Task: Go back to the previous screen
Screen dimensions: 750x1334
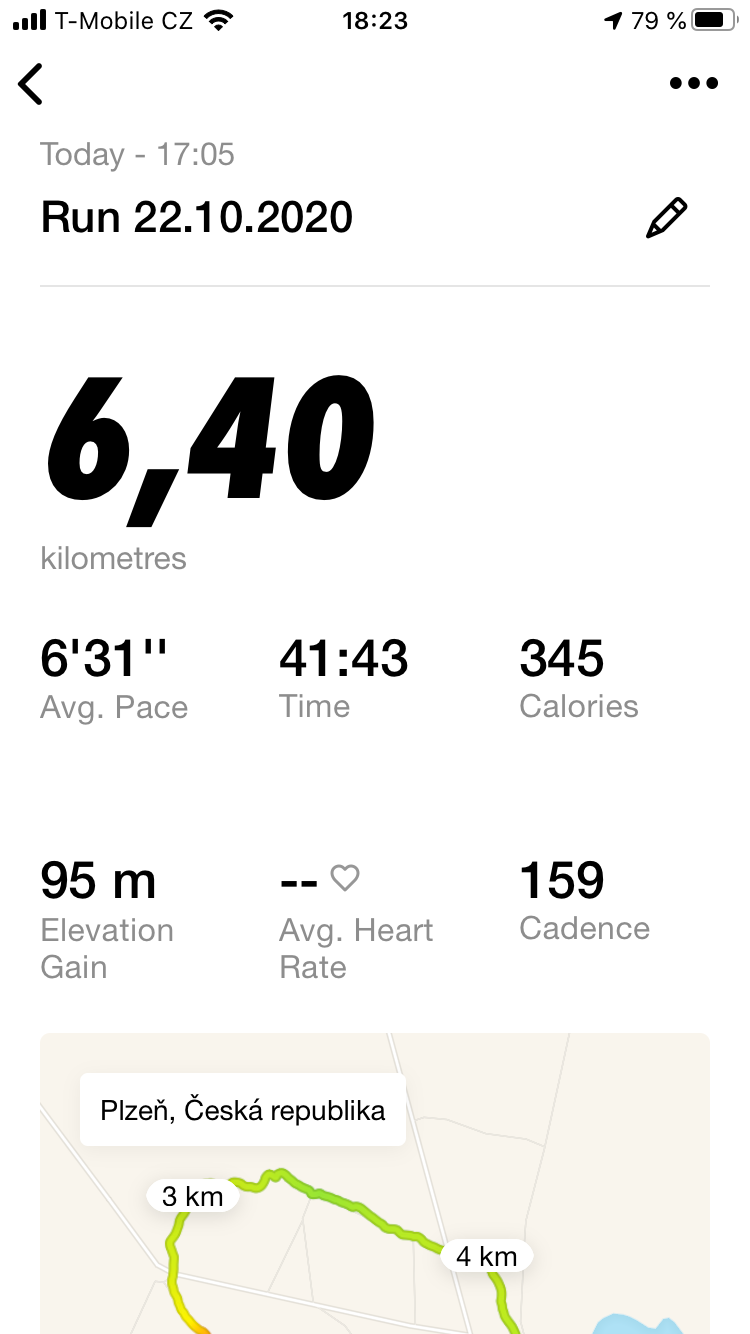Action: pyautogui.click(x=31, y=84)
